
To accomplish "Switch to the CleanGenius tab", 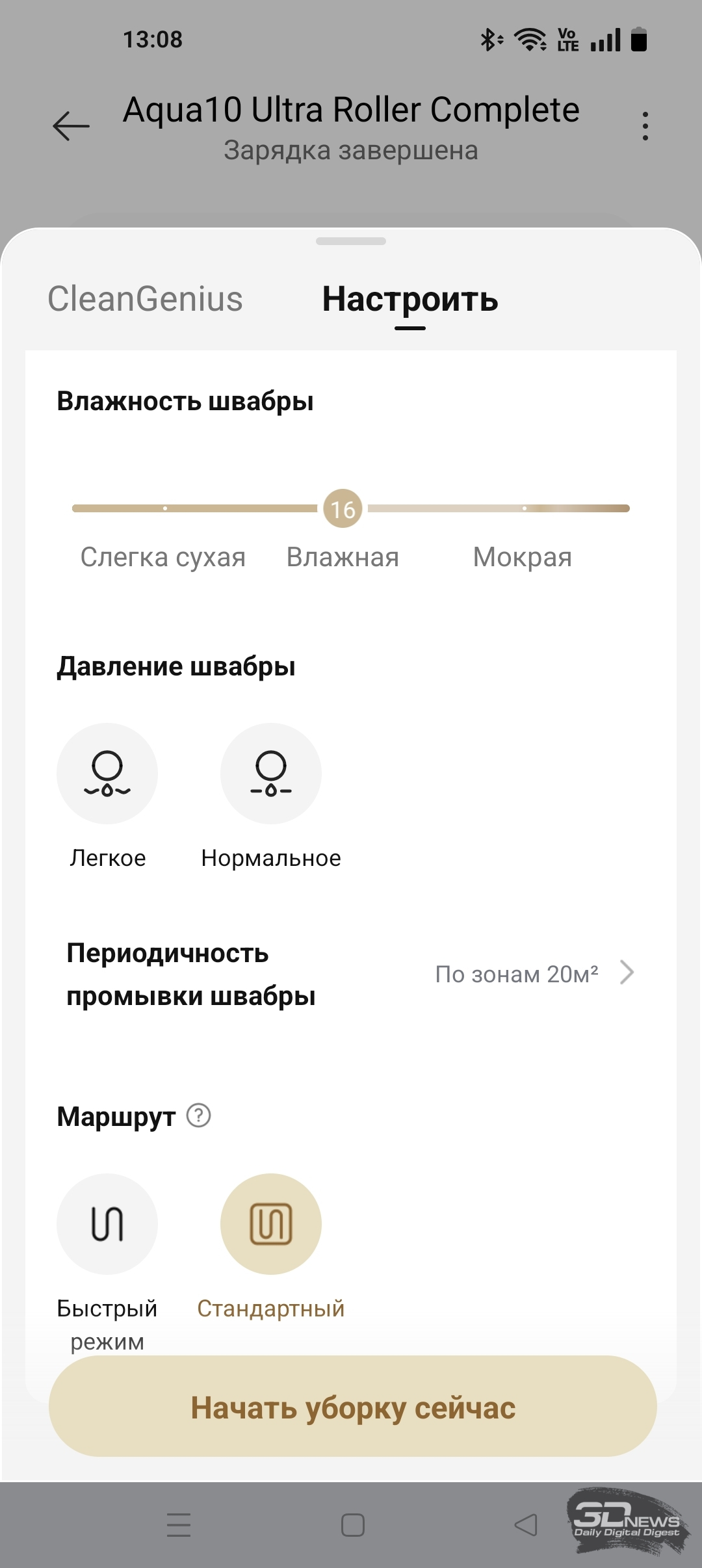I will tap(145, 299).
